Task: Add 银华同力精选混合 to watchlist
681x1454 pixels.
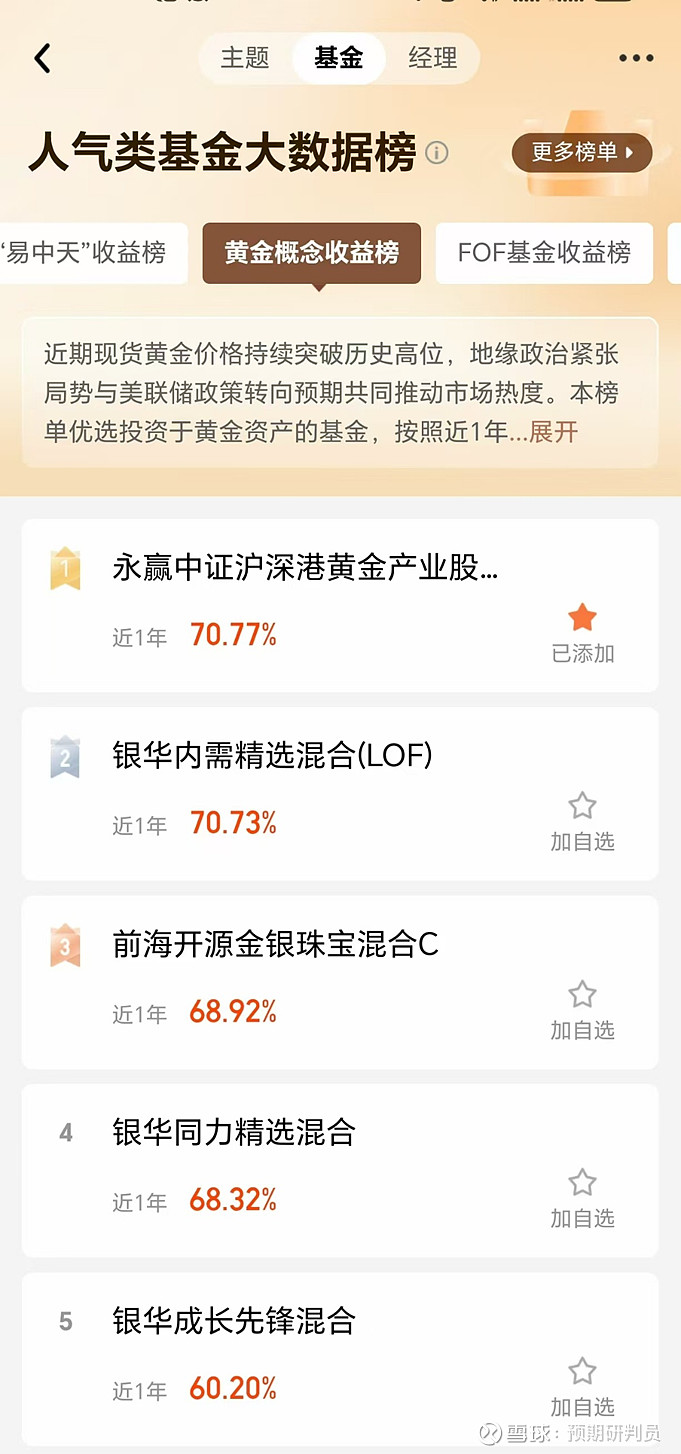Action: (x=582, y=1198)
